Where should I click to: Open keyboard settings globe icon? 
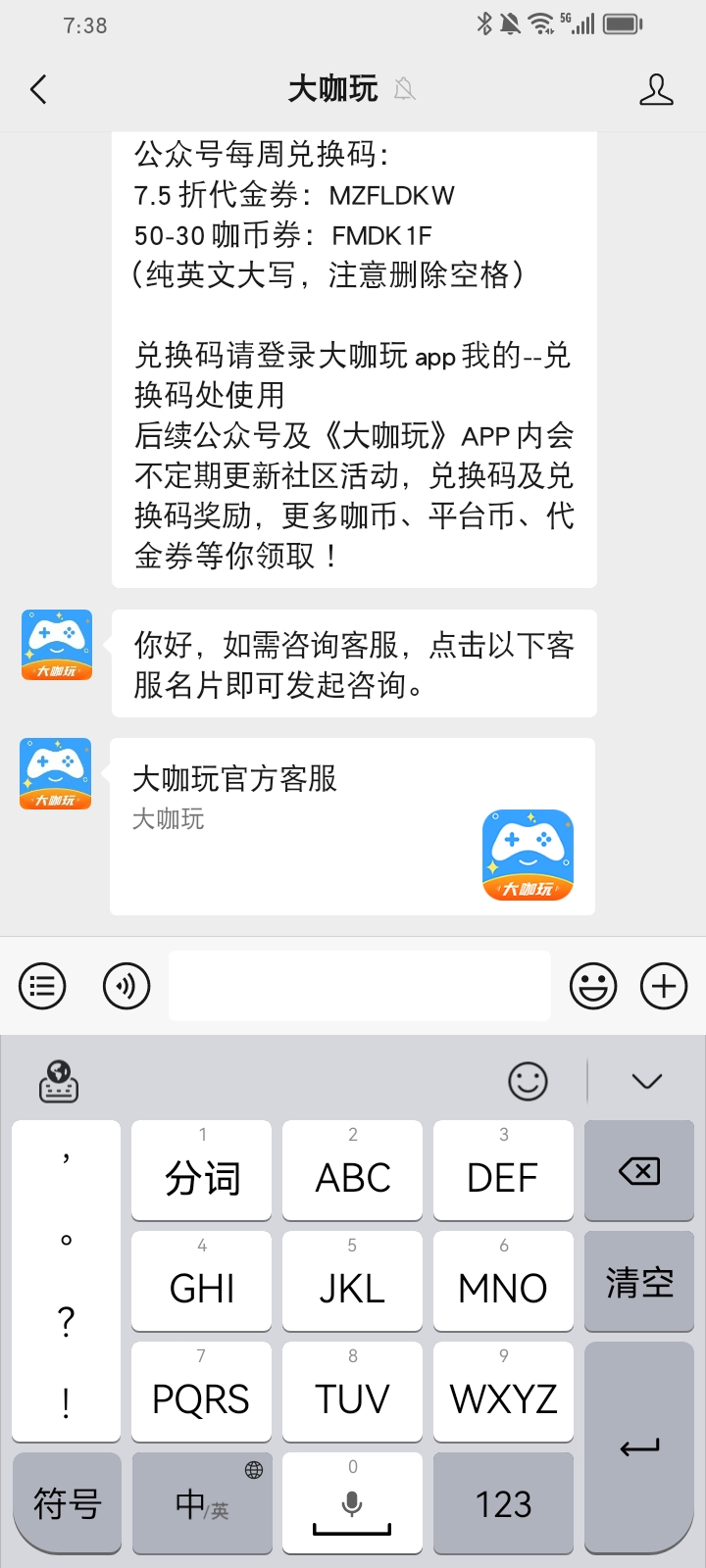[x=59, y=1082]
